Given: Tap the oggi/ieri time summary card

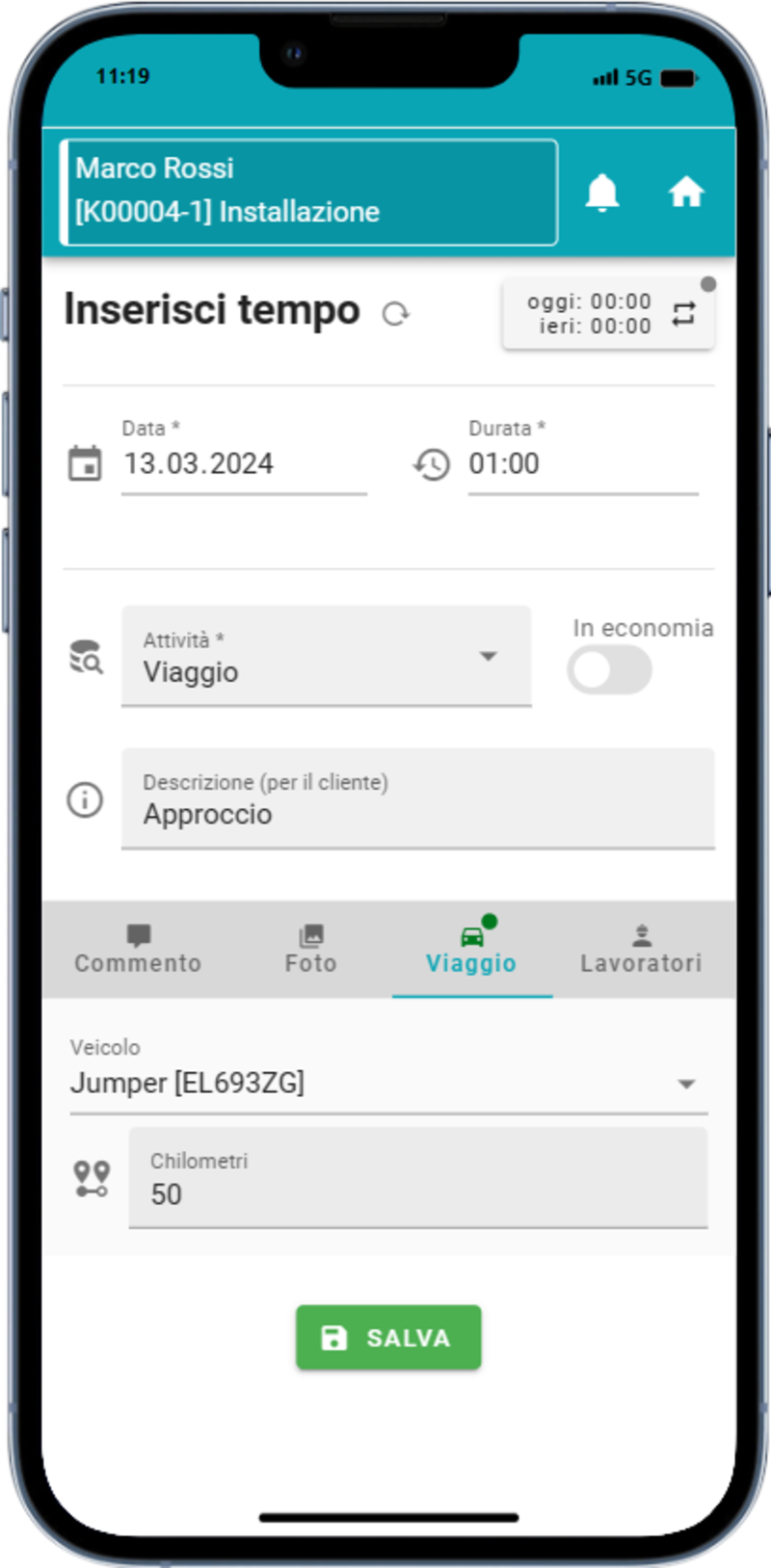Looking at the screenshot, I should (608, 314).
